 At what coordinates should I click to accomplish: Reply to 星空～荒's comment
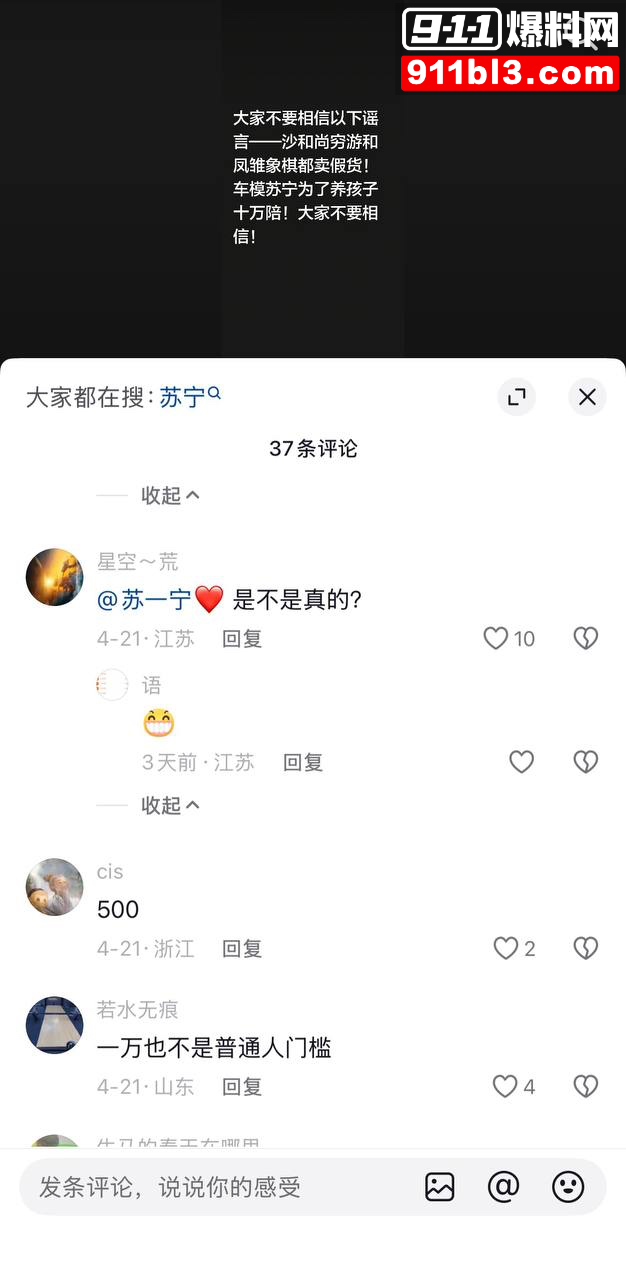pyautogui.click(x=242, y=639)
